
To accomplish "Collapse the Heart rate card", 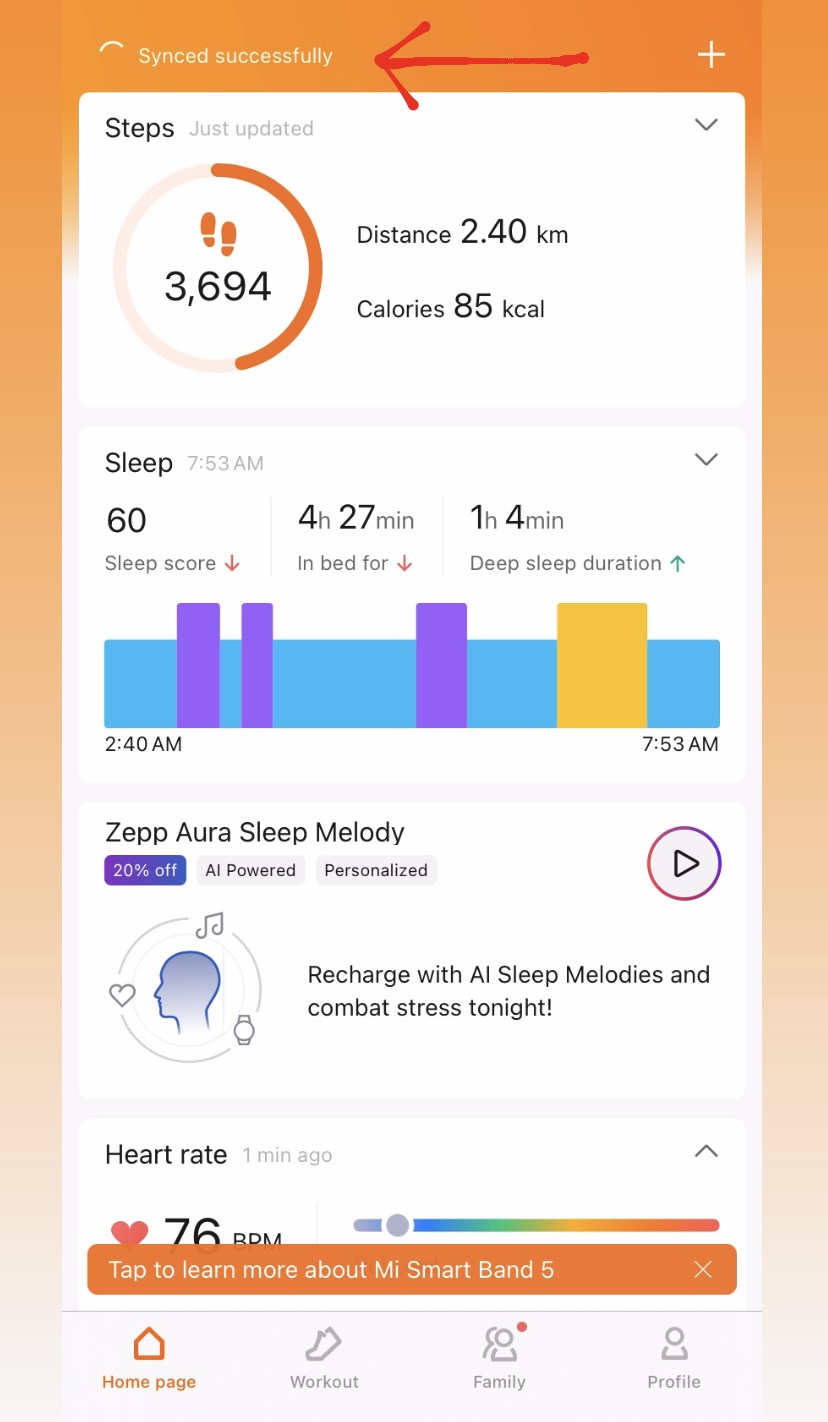I will pos(706,1152).
